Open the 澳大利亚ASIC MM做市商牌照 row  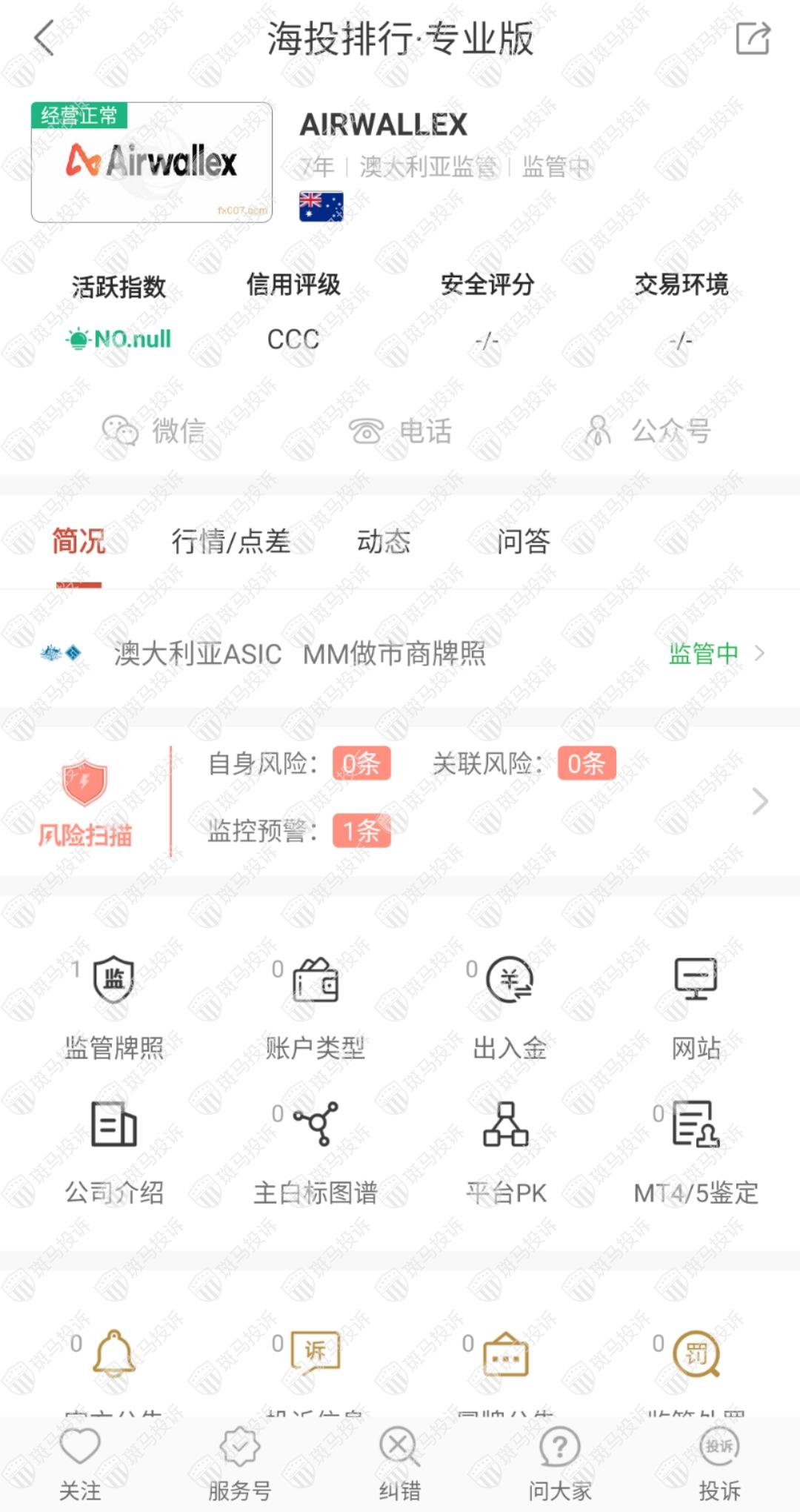click(400, 654)
